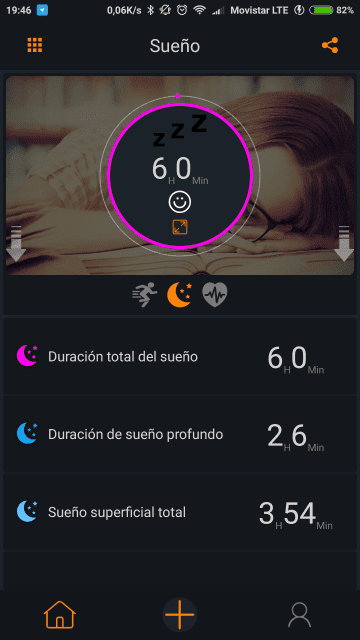
Task: Open Sueño superficial total row
Action: (180, 512)
